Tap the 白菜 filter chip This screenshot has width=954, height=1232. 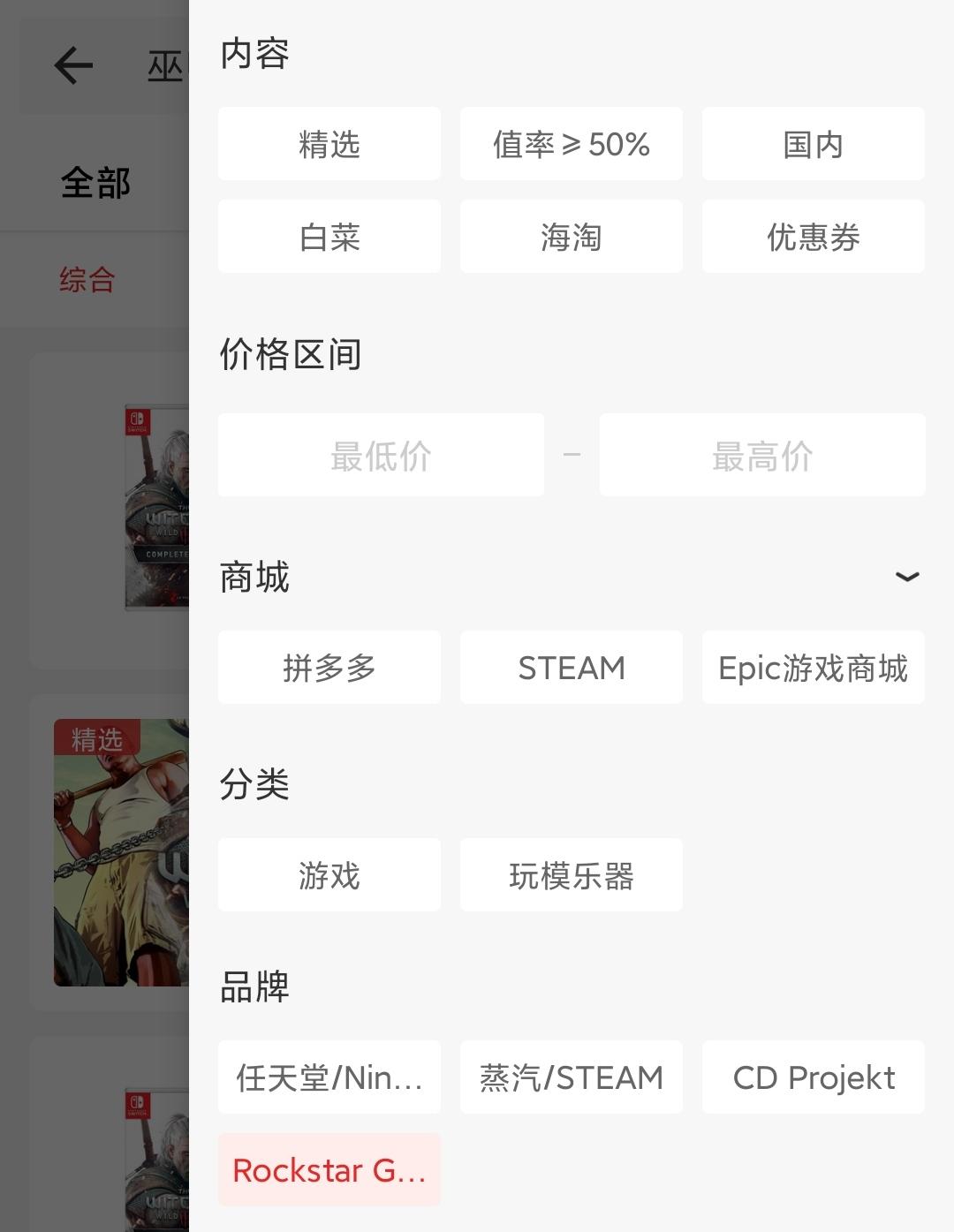click(329, 237)
